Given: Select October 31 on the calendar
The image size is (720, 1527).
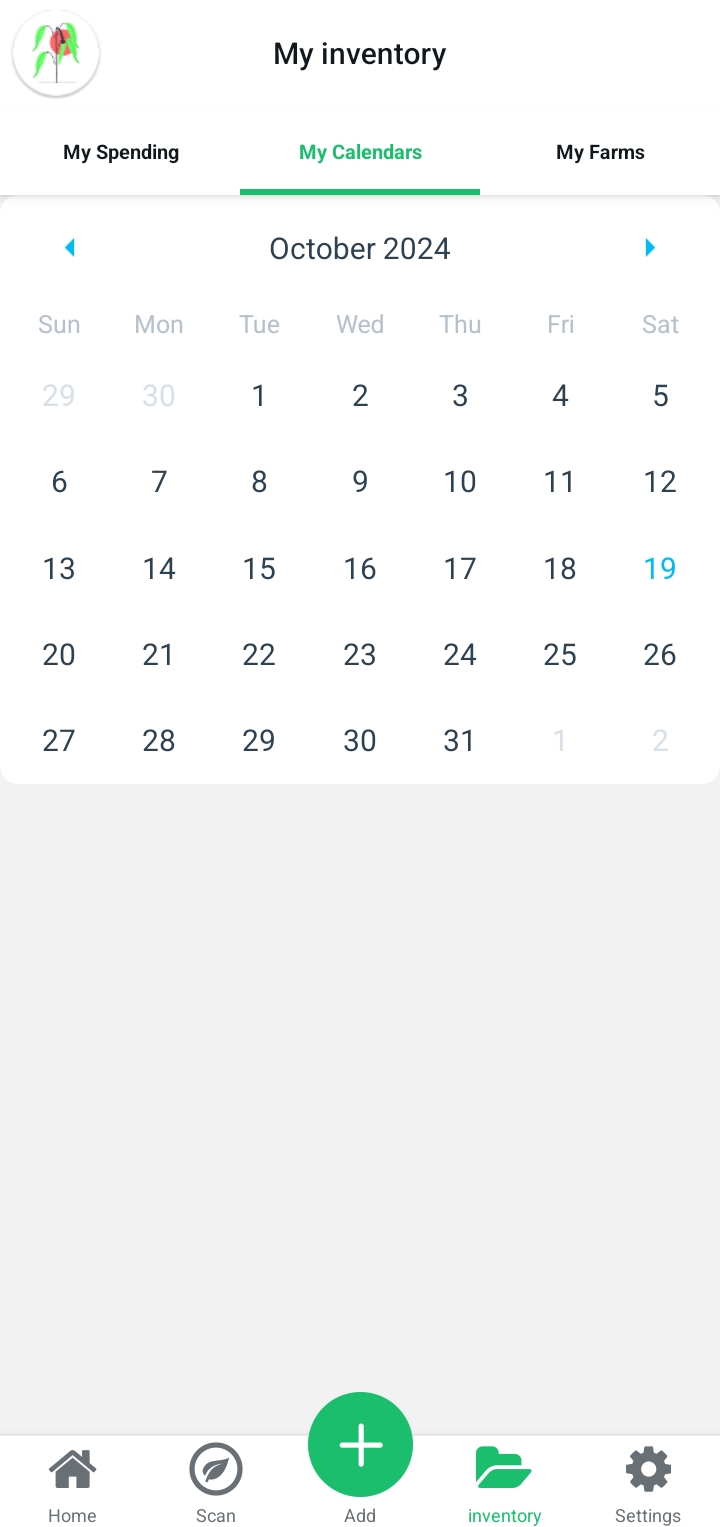Looking at the screenshot, I should (460, 741).
